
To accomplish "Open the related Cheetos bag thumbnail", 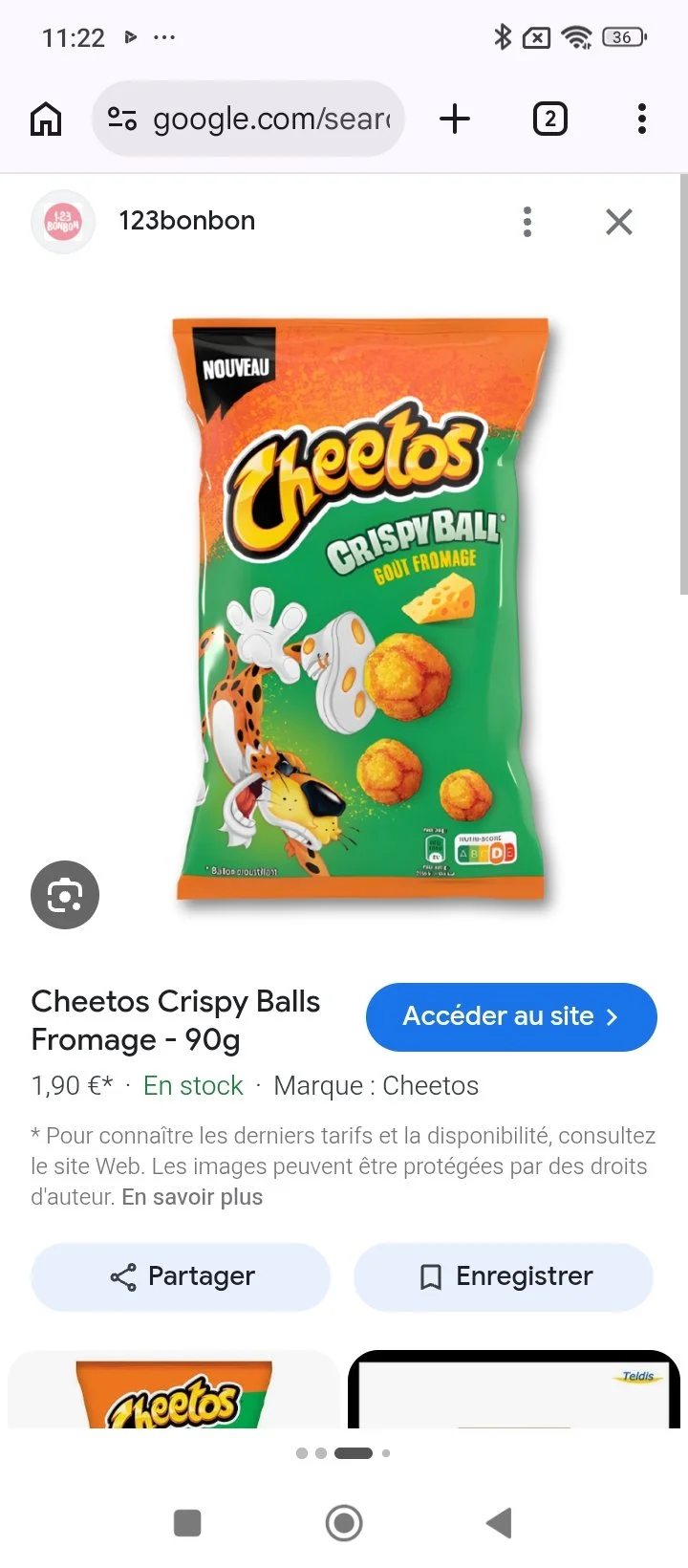I will [173, 1390].
